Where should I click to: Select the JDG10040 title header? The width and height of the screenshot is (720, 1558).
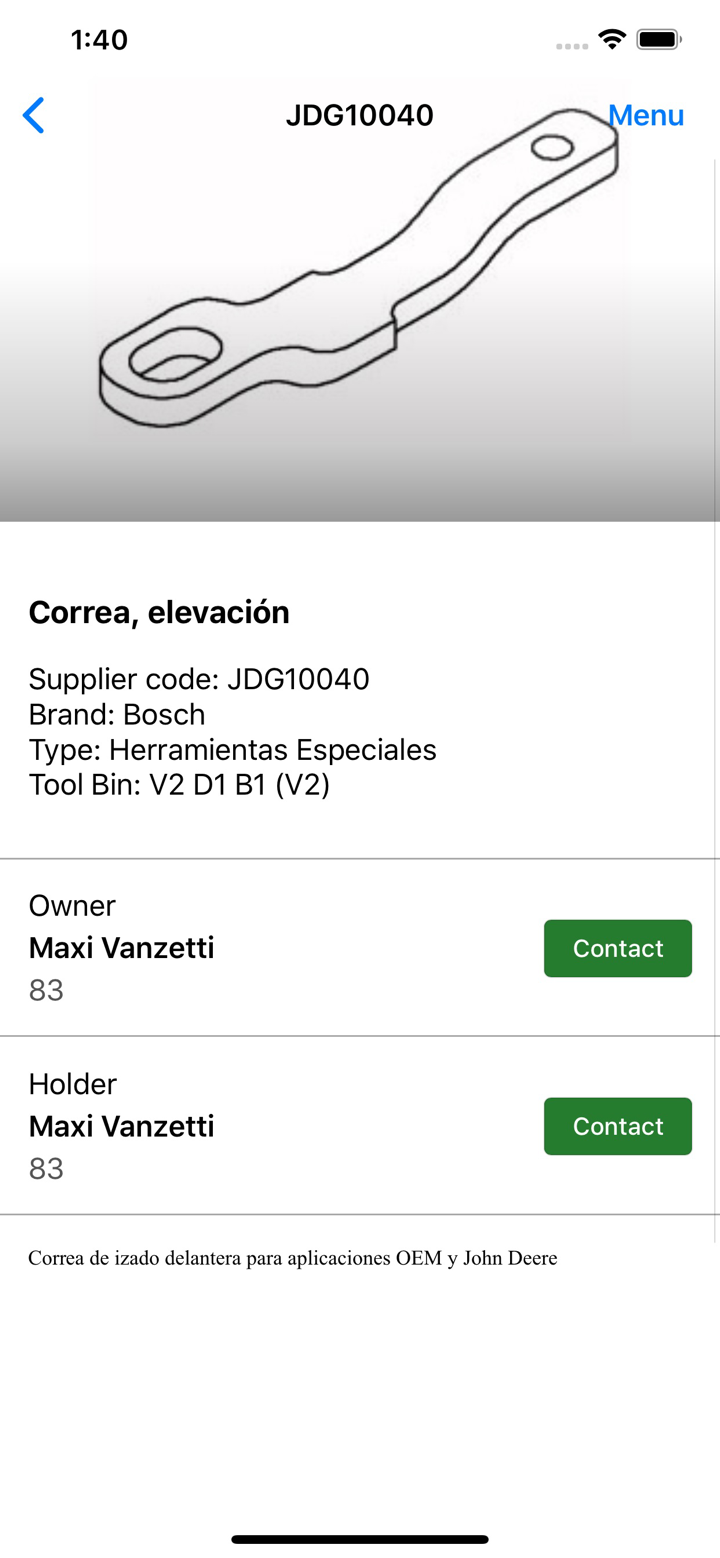(358, 115)
